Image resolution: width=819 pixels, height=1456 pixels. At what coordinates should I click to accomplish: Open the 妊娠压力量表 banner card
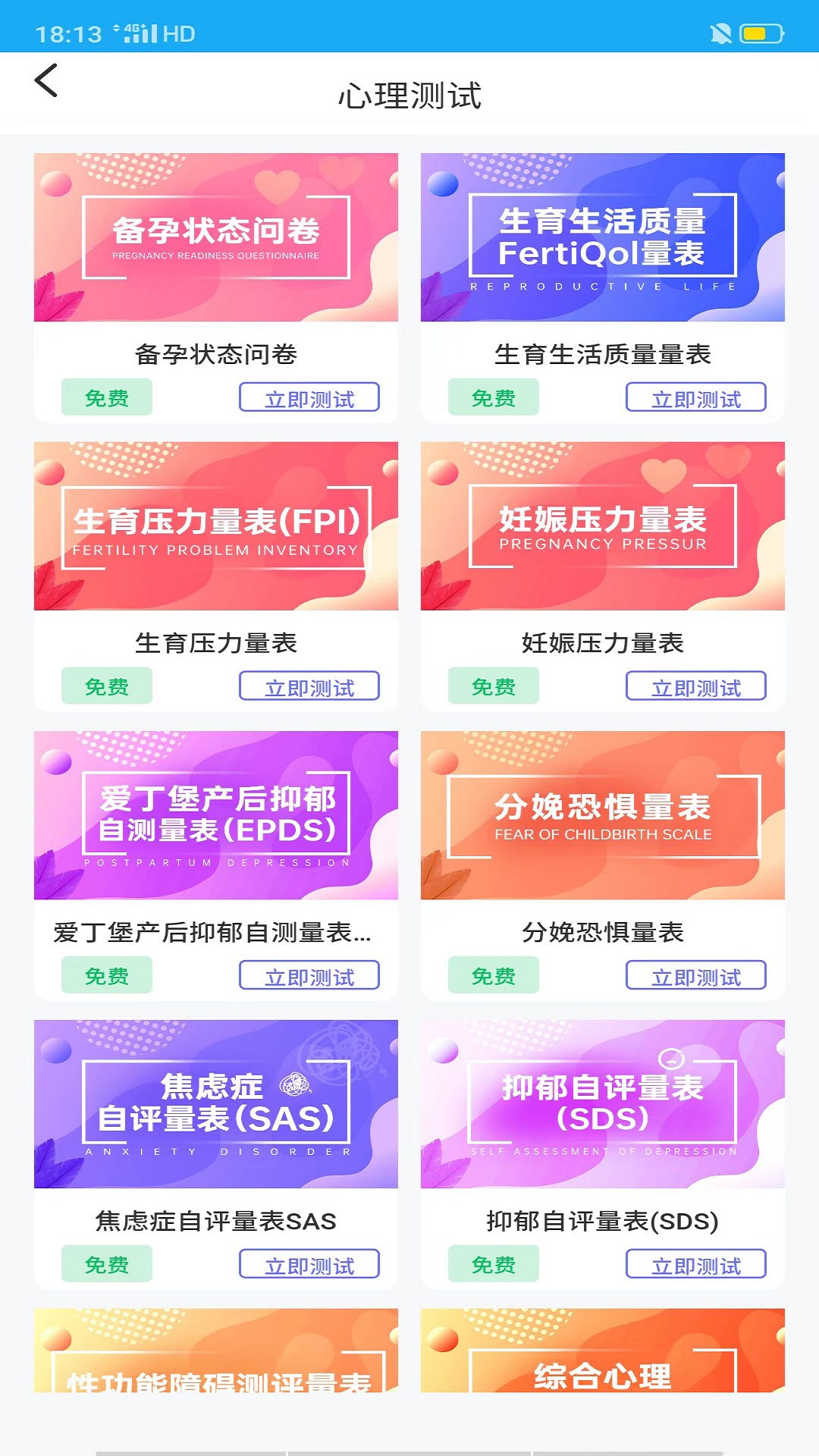click(x=603, y=526)
